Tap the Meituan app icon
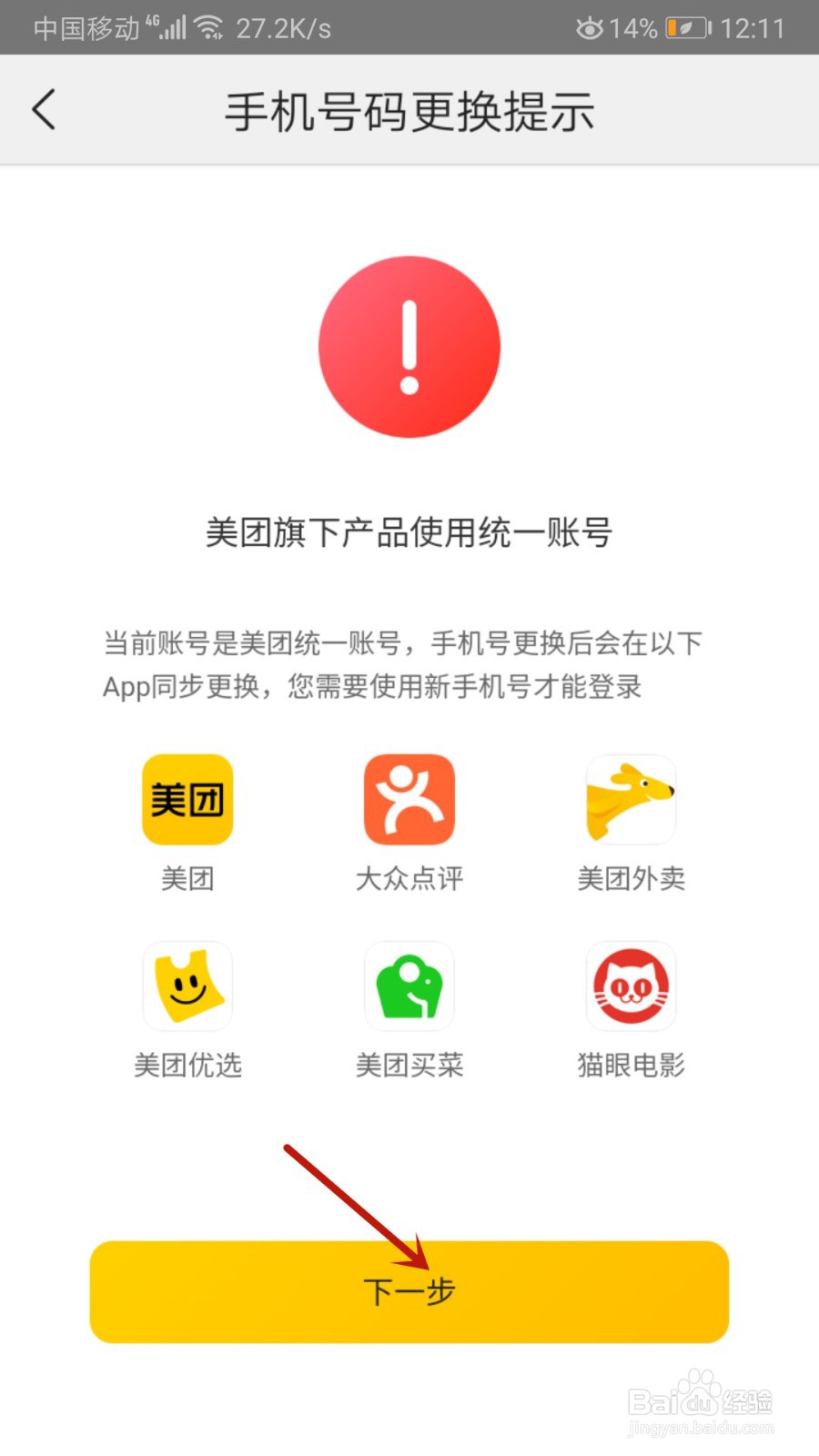 coord(187,798)
